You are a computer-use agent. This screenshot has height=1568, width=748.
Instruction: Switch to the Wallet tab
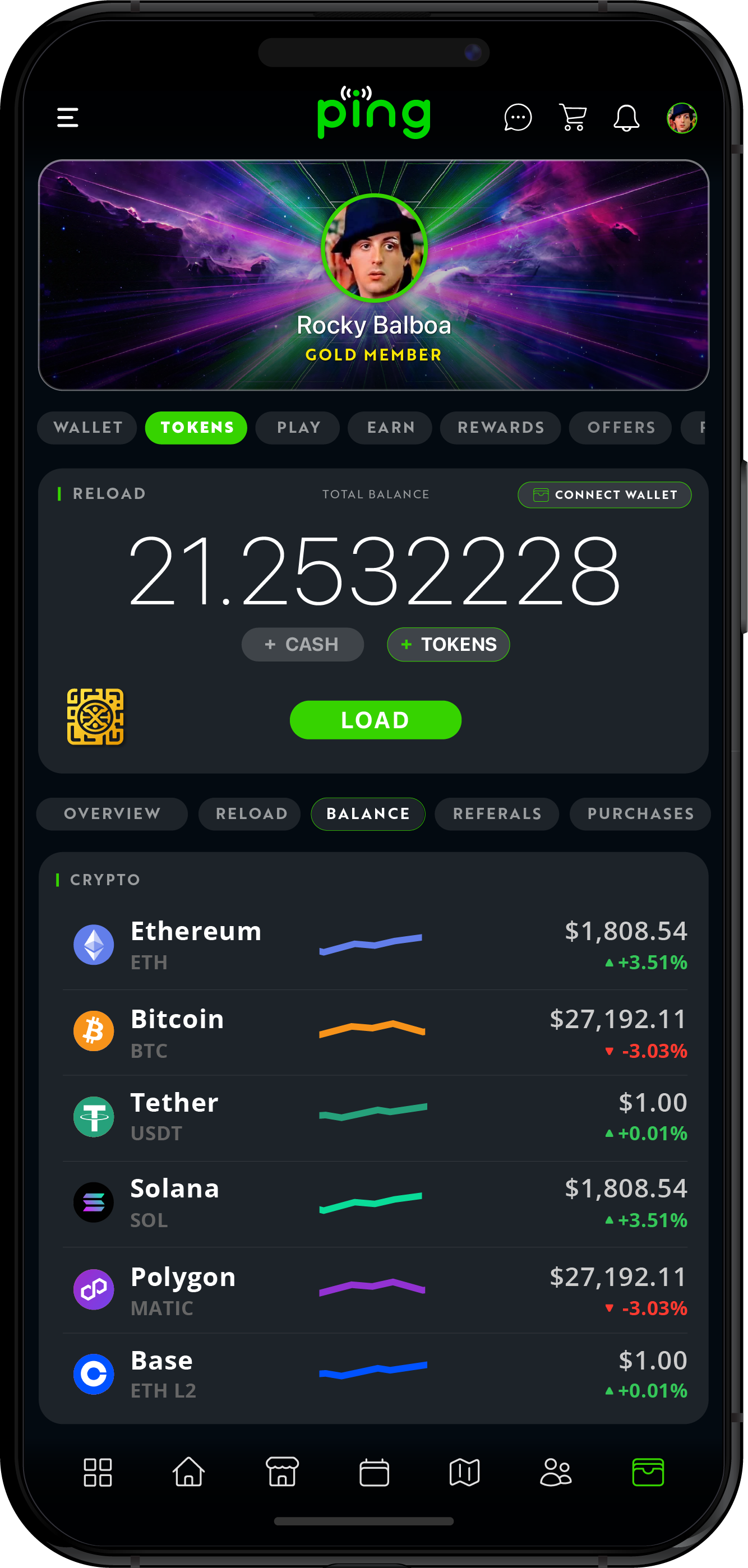pos(87,427)
